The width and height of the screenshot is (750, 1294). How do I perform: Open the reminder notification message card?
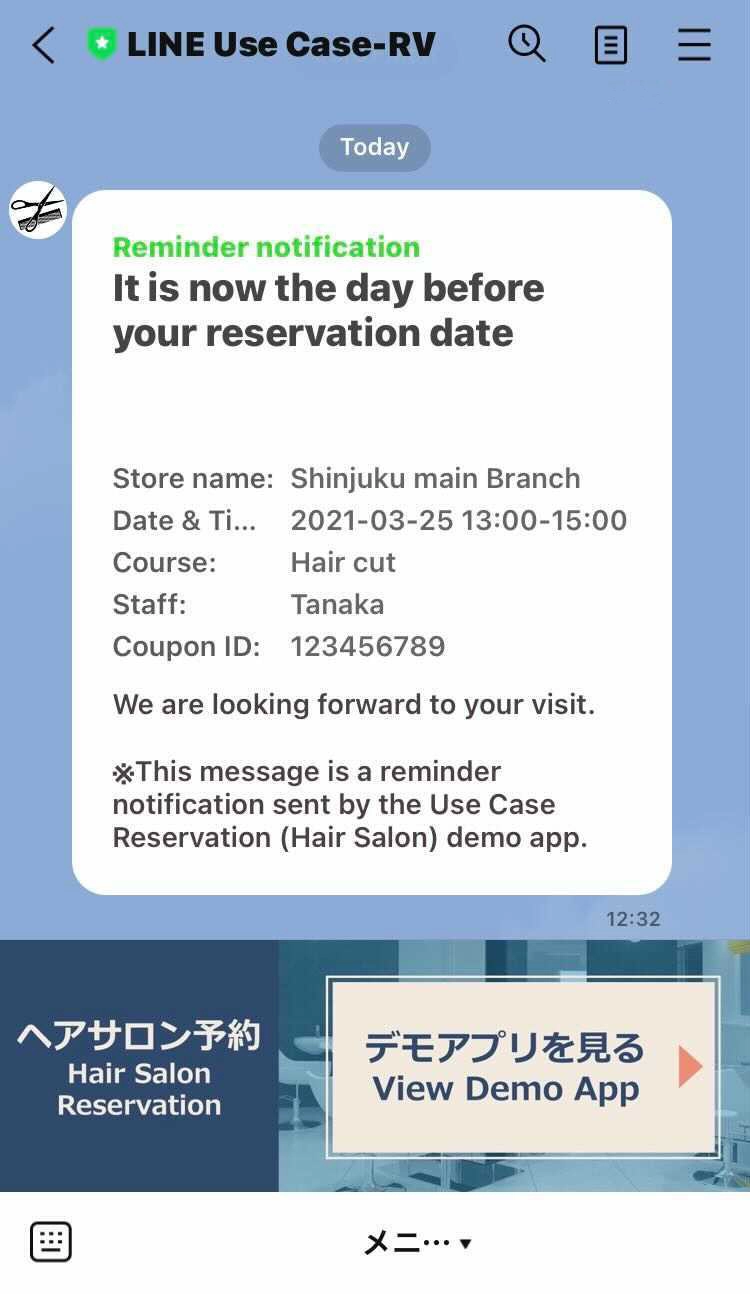[x=371, y=542]
